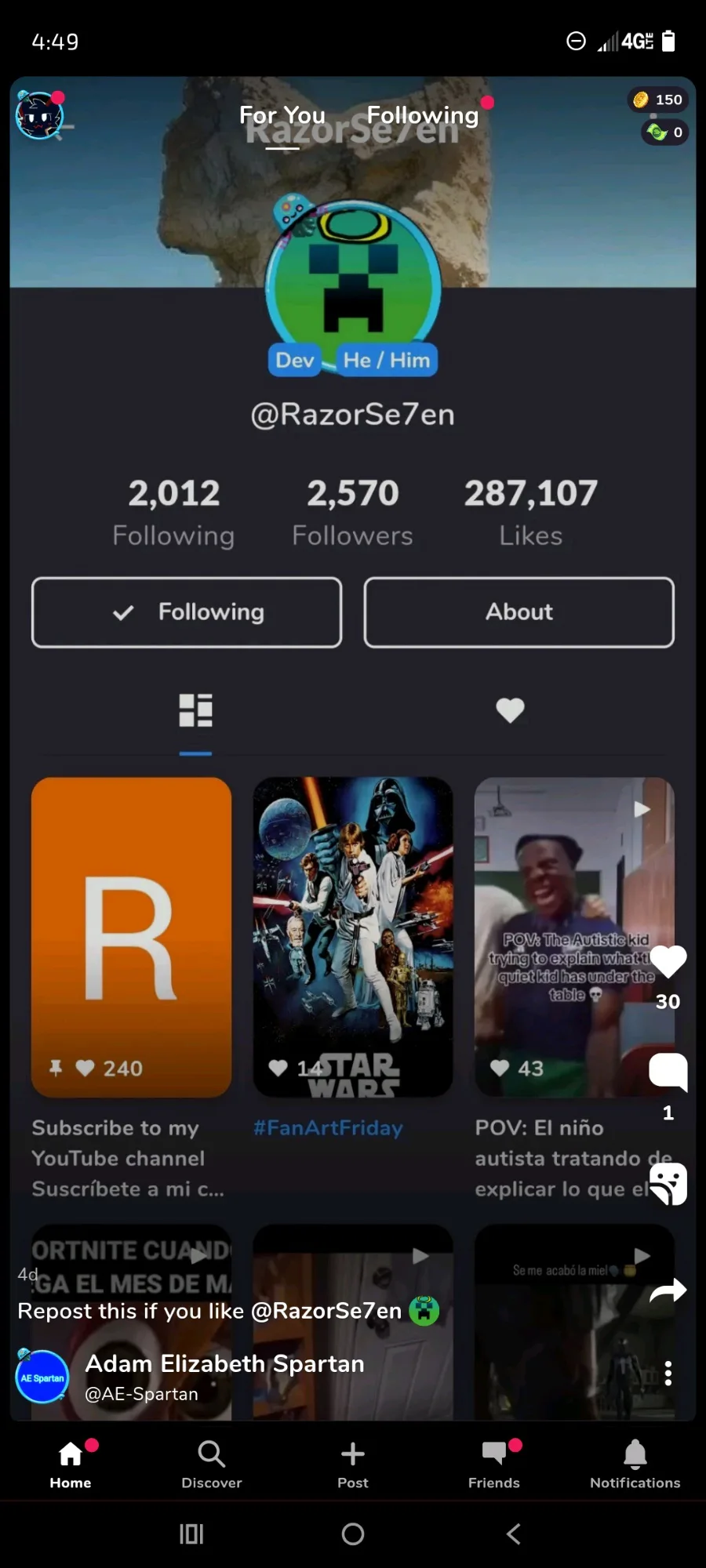Like this post with the heart
This screenshot has width=706, height=1568.
pos(668,962)
